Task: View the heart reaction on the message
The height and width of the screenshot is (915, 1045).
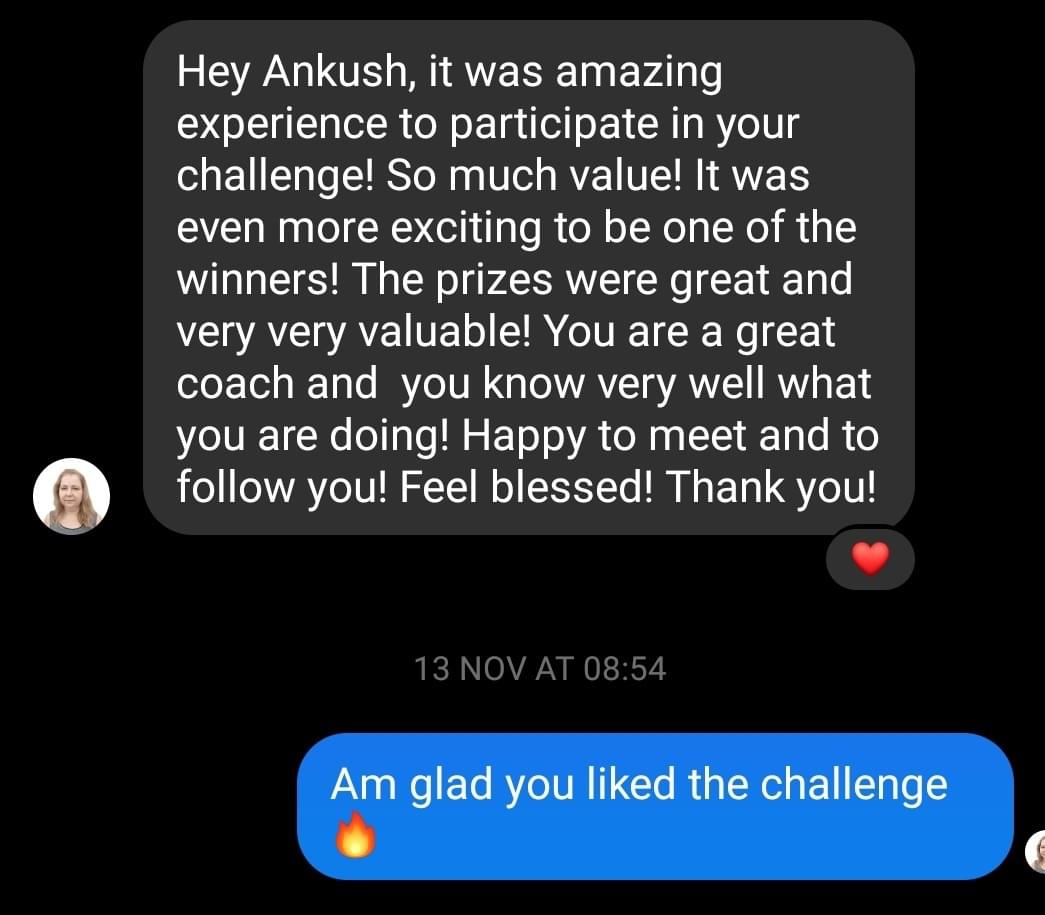Action: [870, 559]
